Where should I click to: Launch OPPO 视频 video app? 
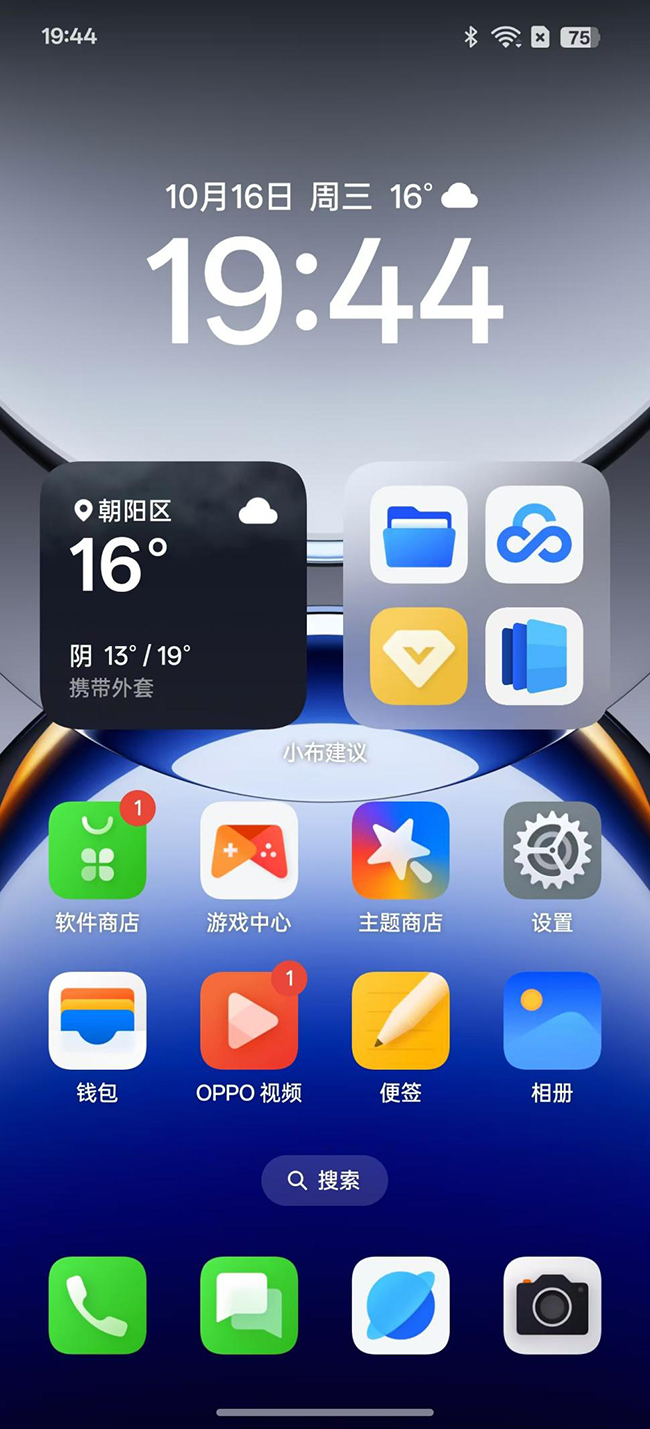249,1021
